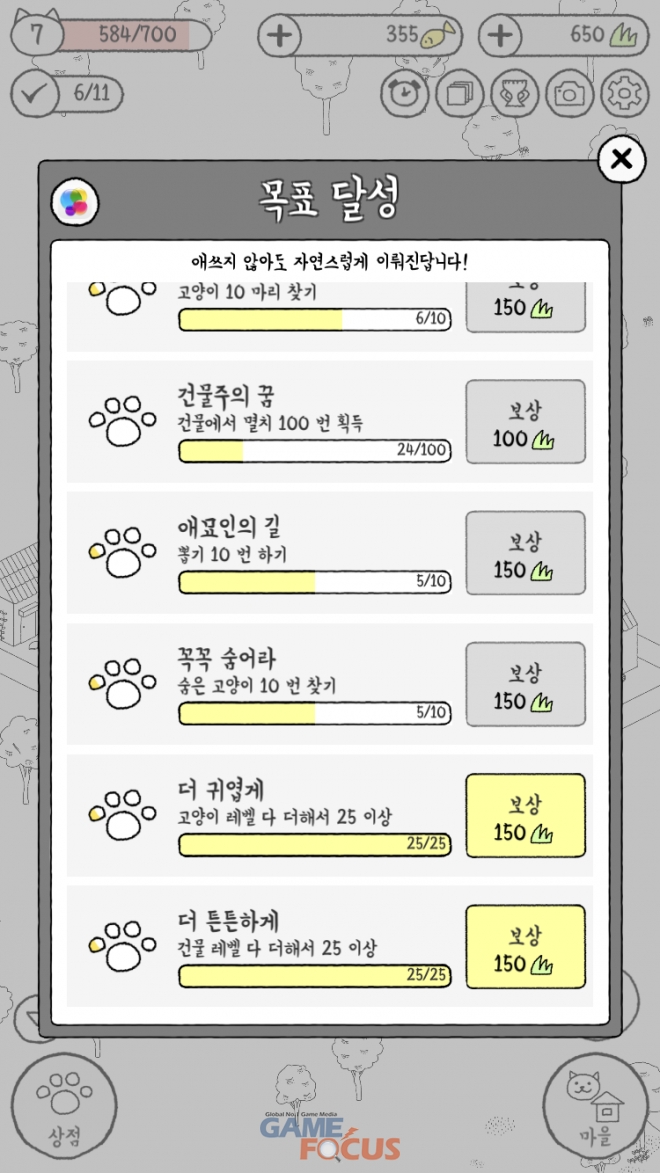
Task: Tap the 보상 button for 꼭꼭 숨어라
Action: tap(525, 684)
